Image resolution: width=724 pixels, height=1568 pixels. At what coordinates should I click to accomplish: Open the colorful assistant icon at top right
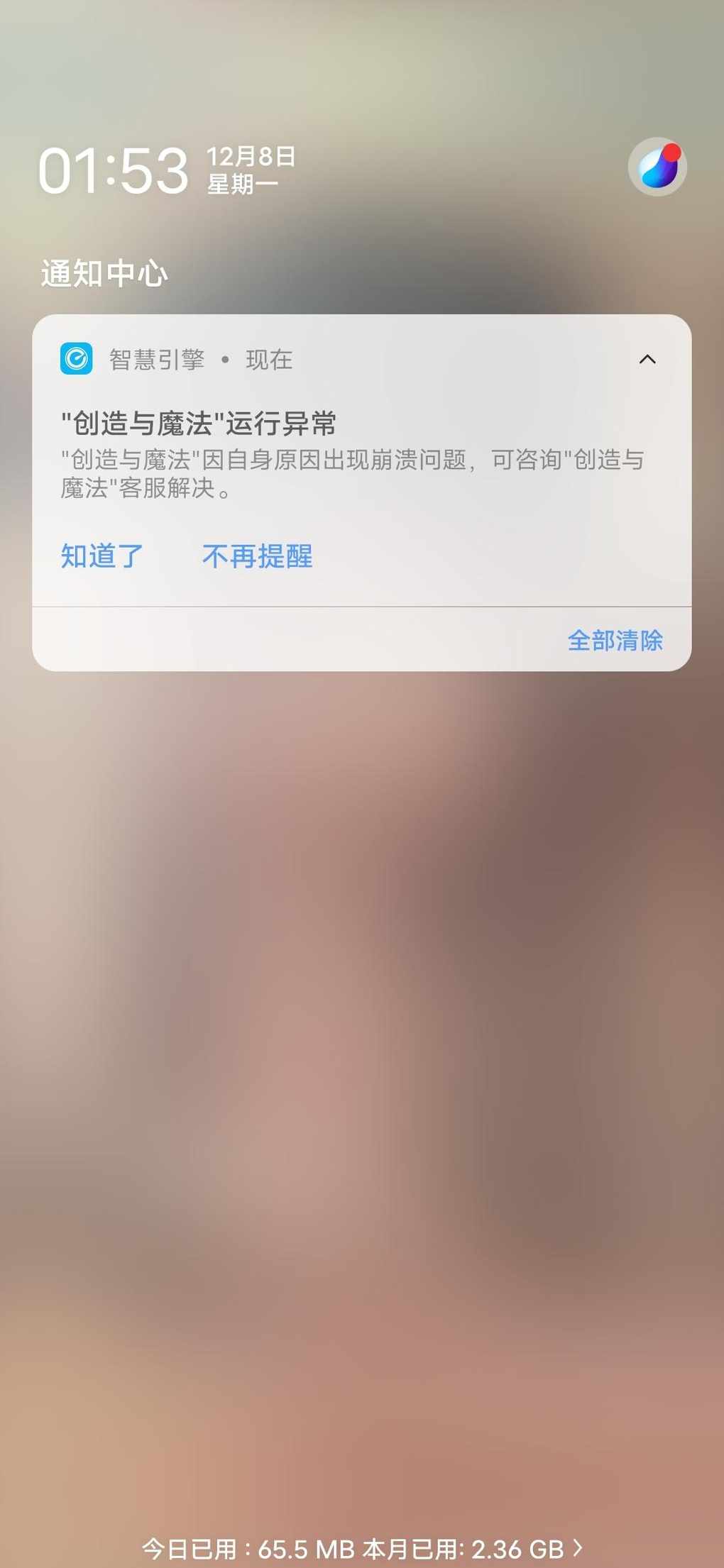click(657, 167)
